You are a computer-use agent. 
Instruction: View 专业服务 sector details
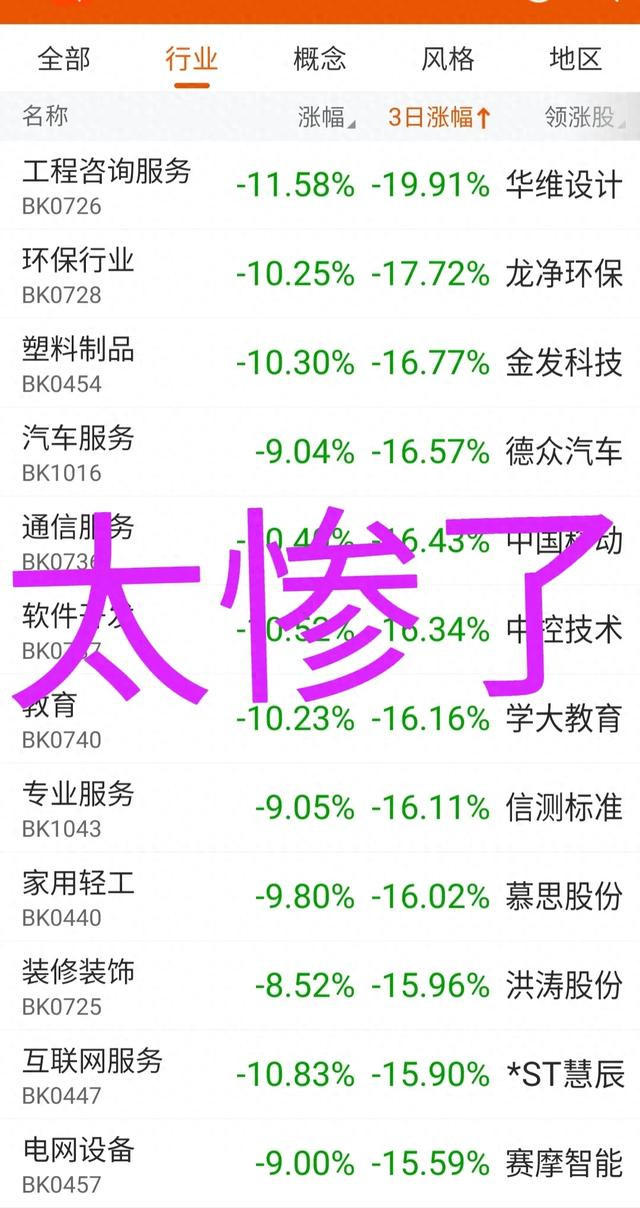point(320,808)
